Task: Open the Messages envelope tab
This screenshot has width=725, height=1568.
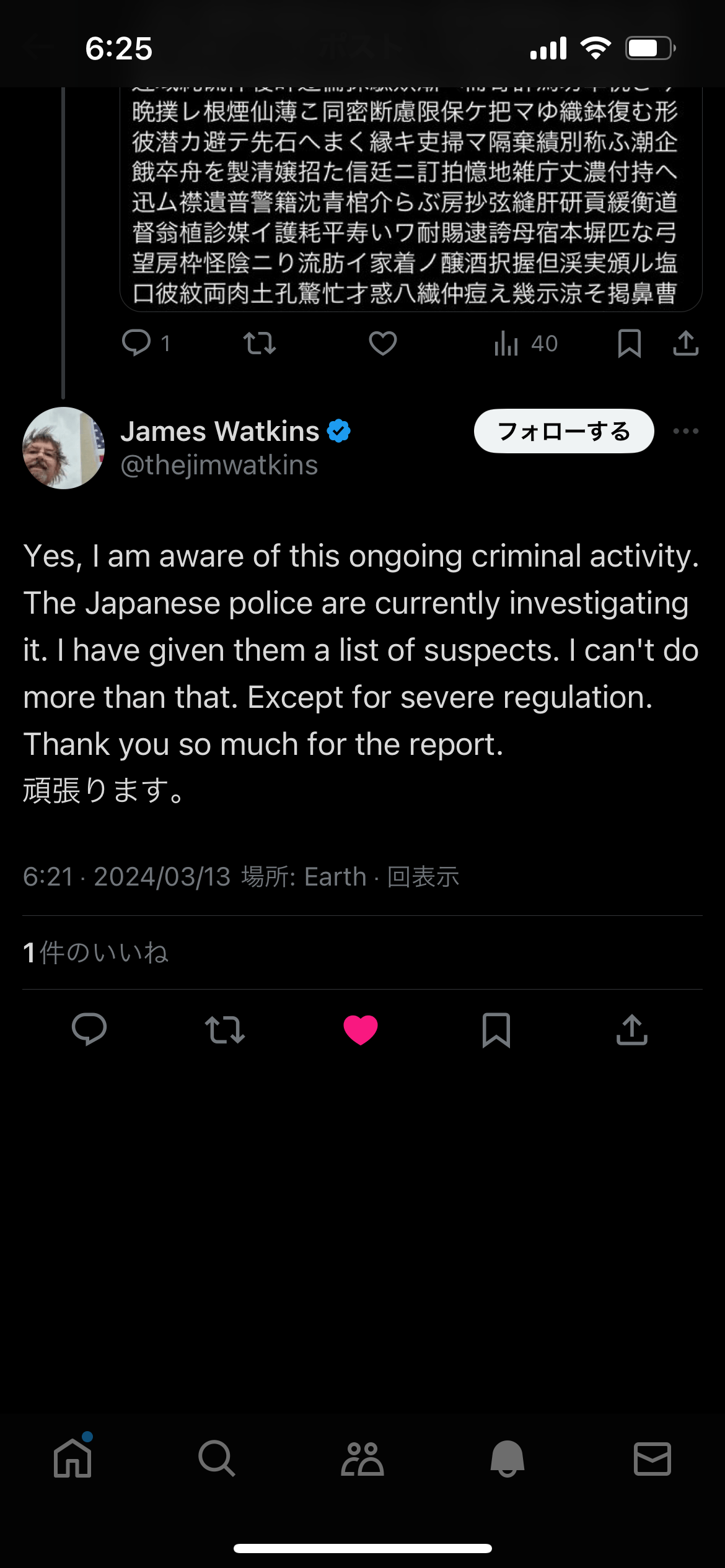Action: point(652,1458)
